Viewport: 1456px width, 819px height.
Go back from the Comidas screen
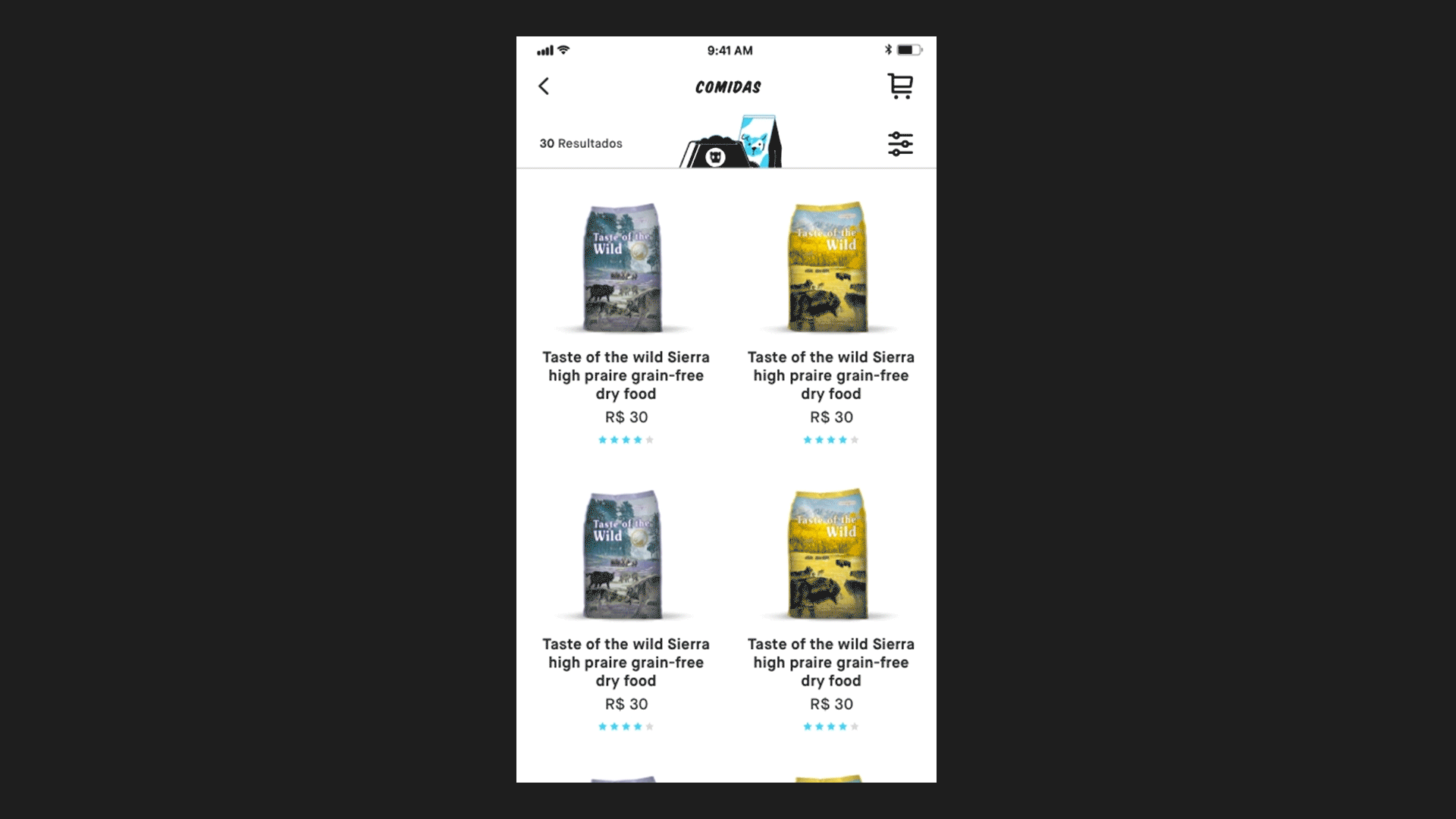tap(544, 86)
